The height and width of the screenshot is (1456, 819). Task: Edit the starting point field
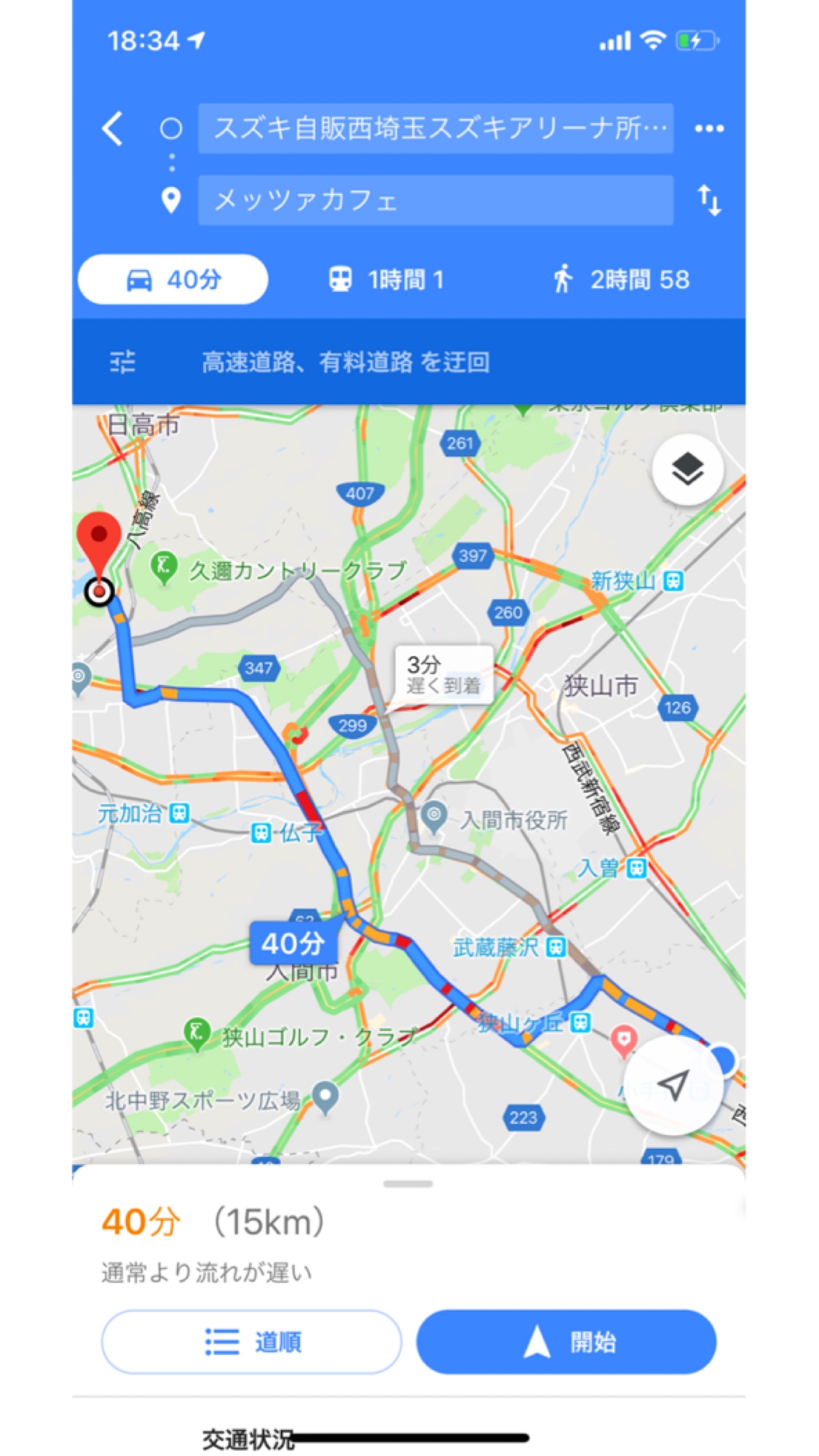tap(435, 129)
